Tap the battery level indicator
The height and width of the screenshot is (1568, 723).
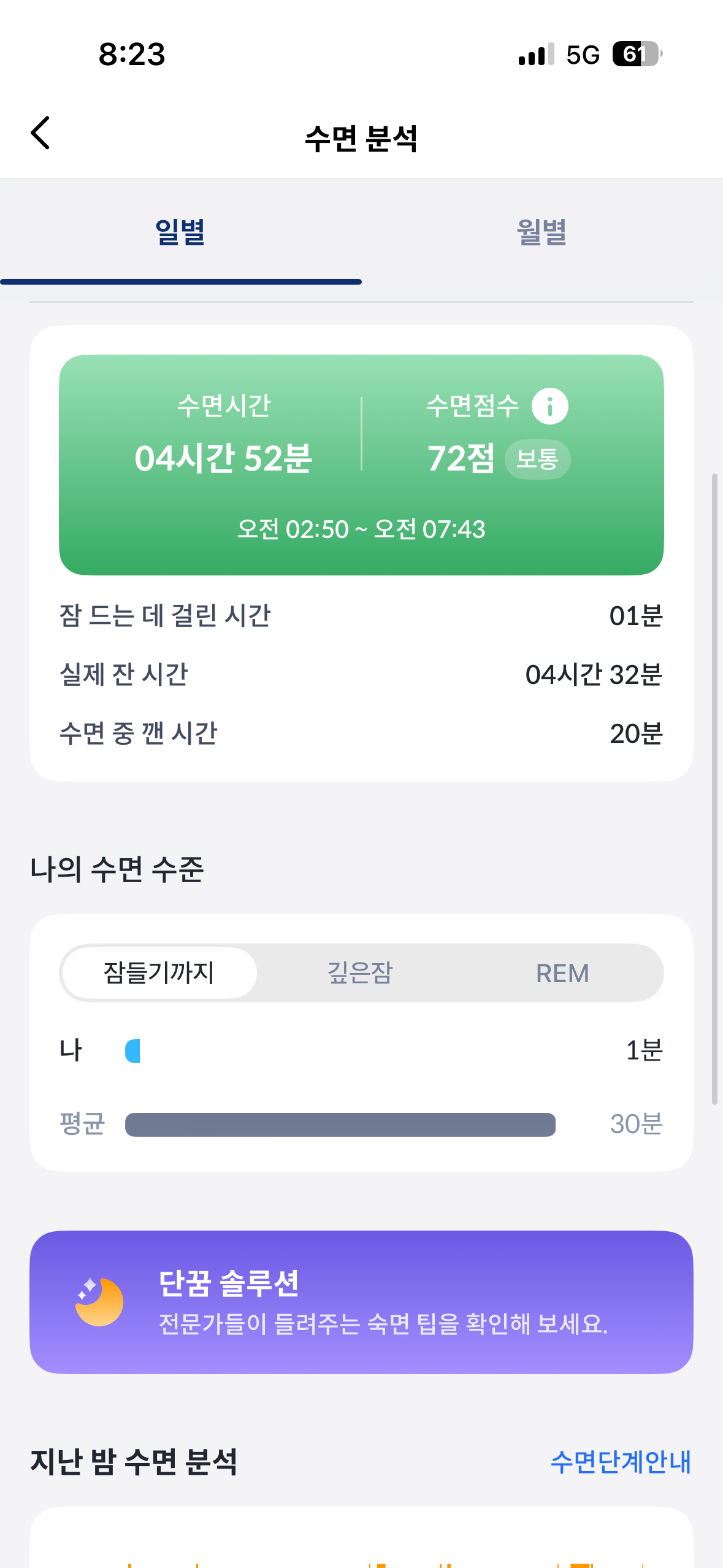click(635, 55)
